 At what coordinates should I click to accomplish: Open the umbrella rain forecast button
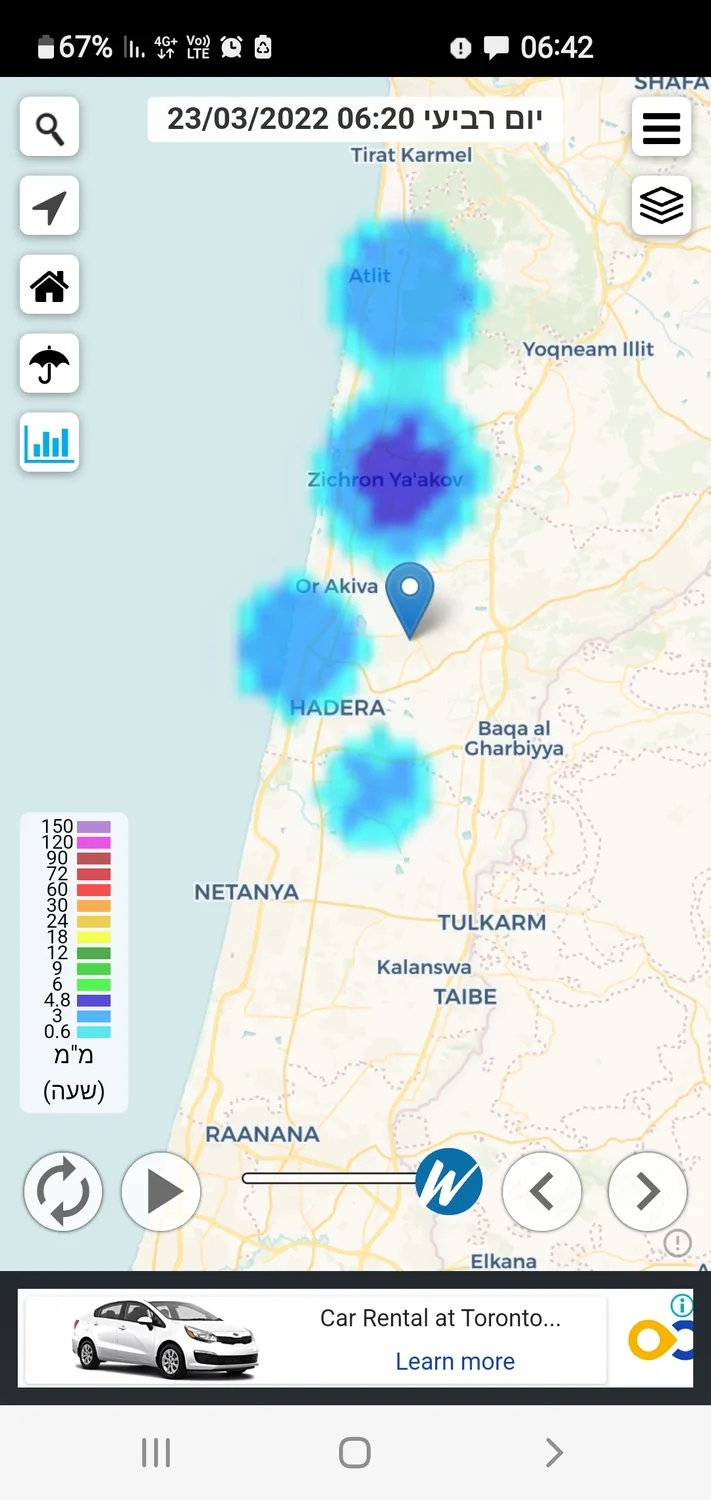point(49,364)
